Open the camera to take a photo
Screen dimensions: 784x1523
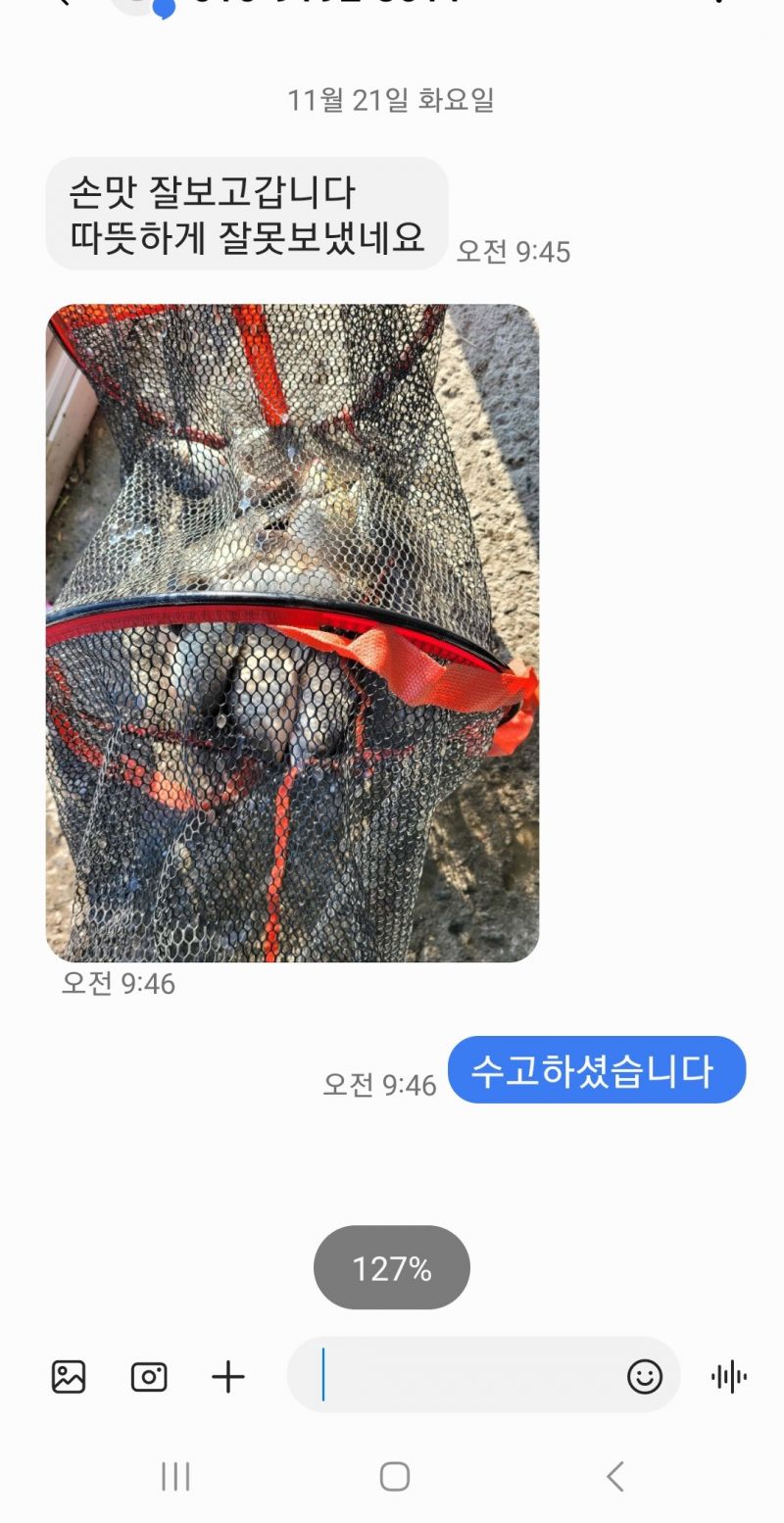(149, 1377)
